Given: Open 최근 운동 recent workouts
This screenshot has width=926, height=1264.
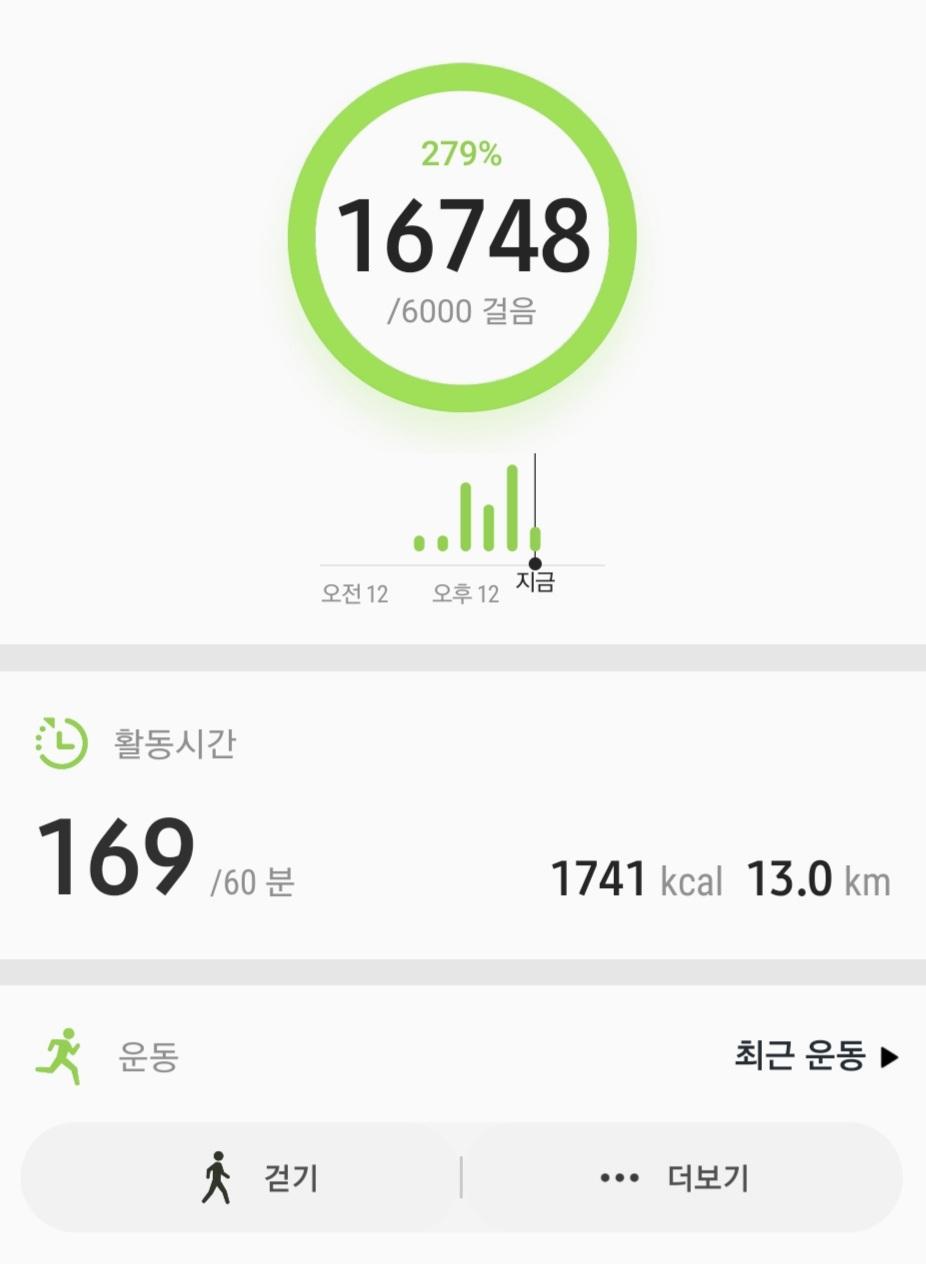Looking at the screenshot, I should 816,1057.
